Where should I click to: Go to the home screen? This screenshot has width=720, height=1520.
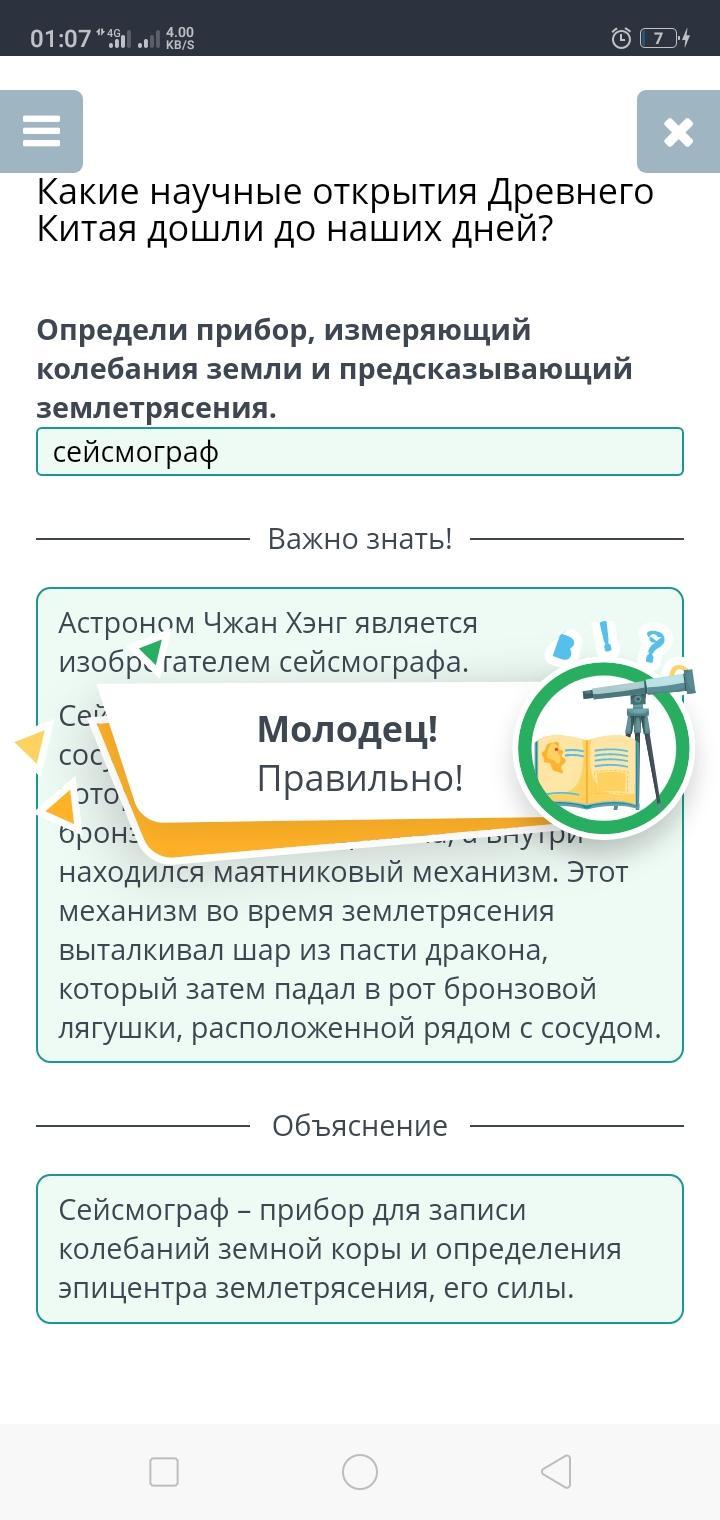(x=360, y=1472)
